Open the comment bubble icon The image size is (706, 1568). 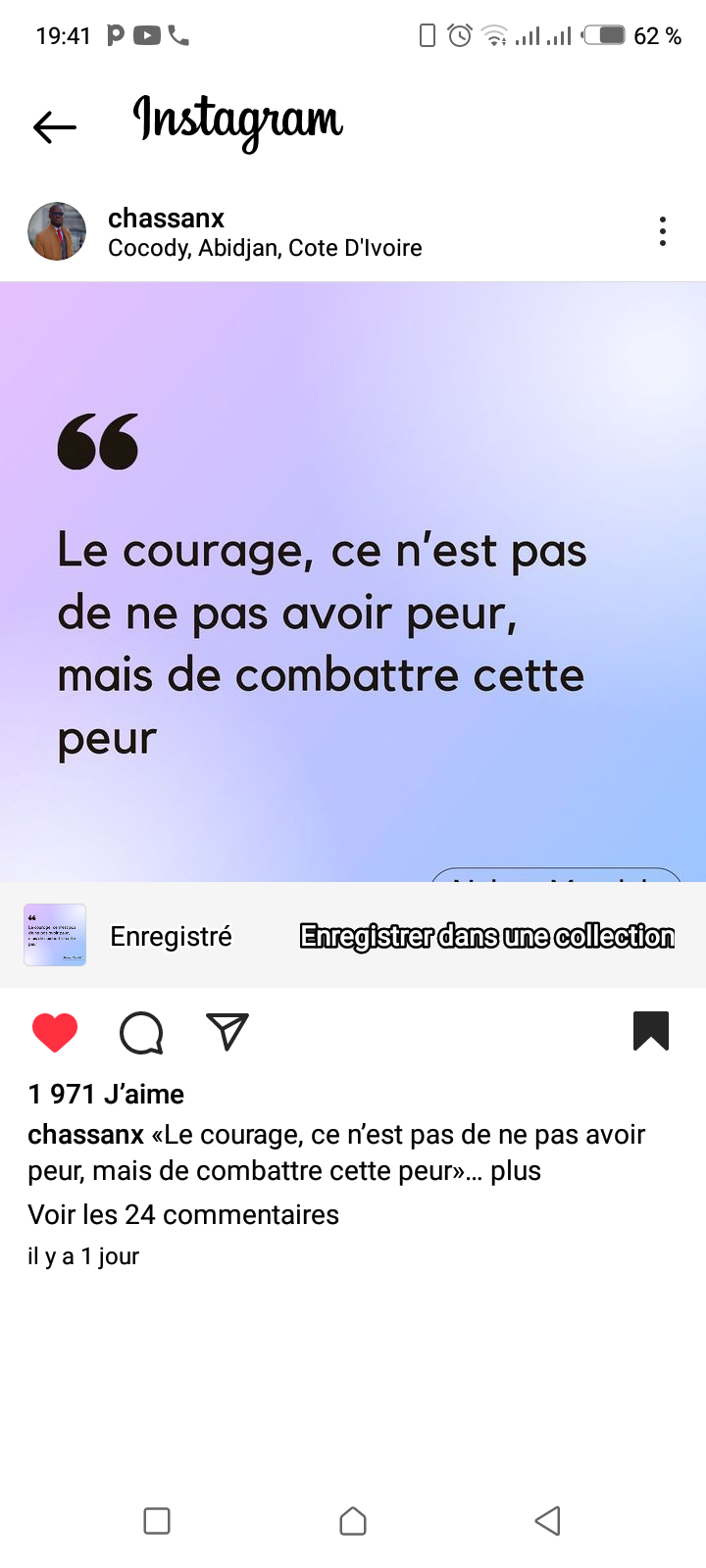click(x=141, y=1032)
